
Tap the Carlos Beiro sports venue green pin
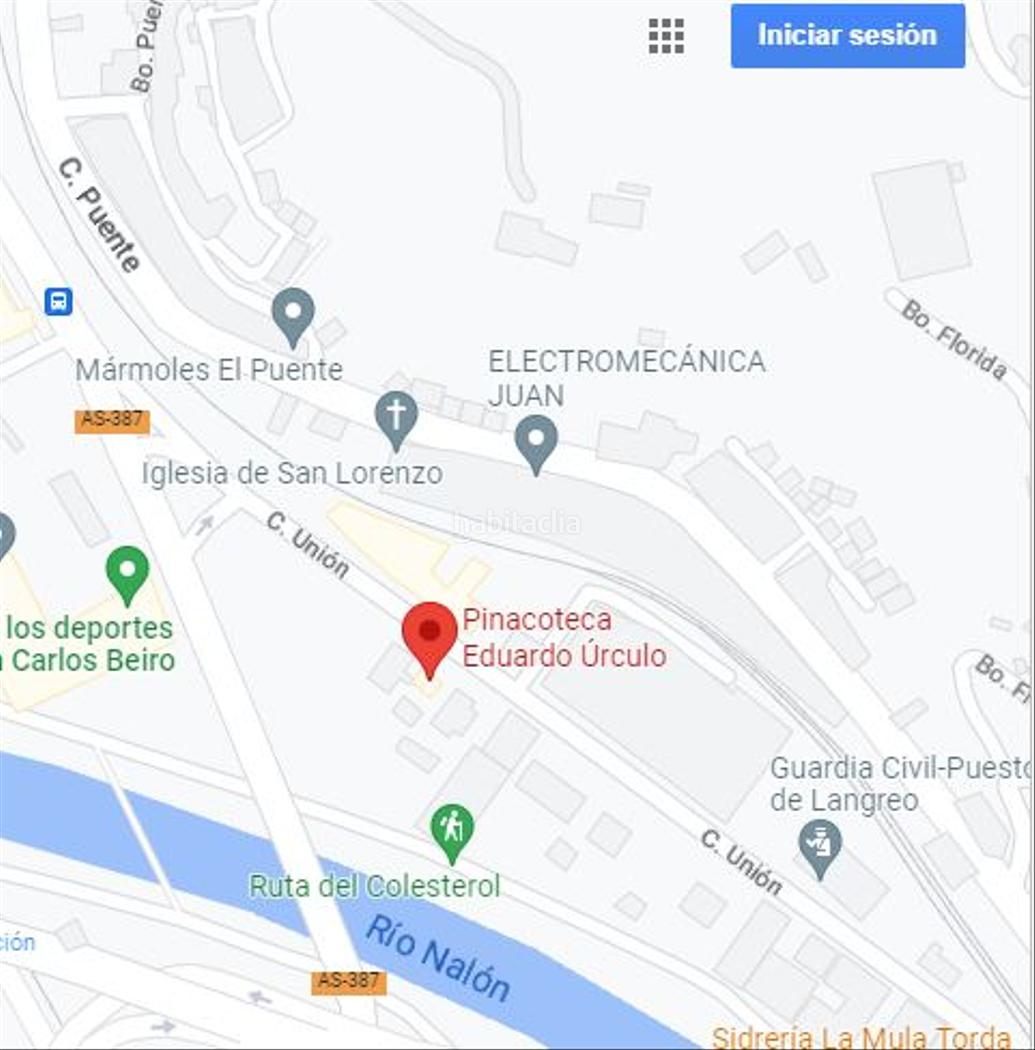[x=127, y=573]
